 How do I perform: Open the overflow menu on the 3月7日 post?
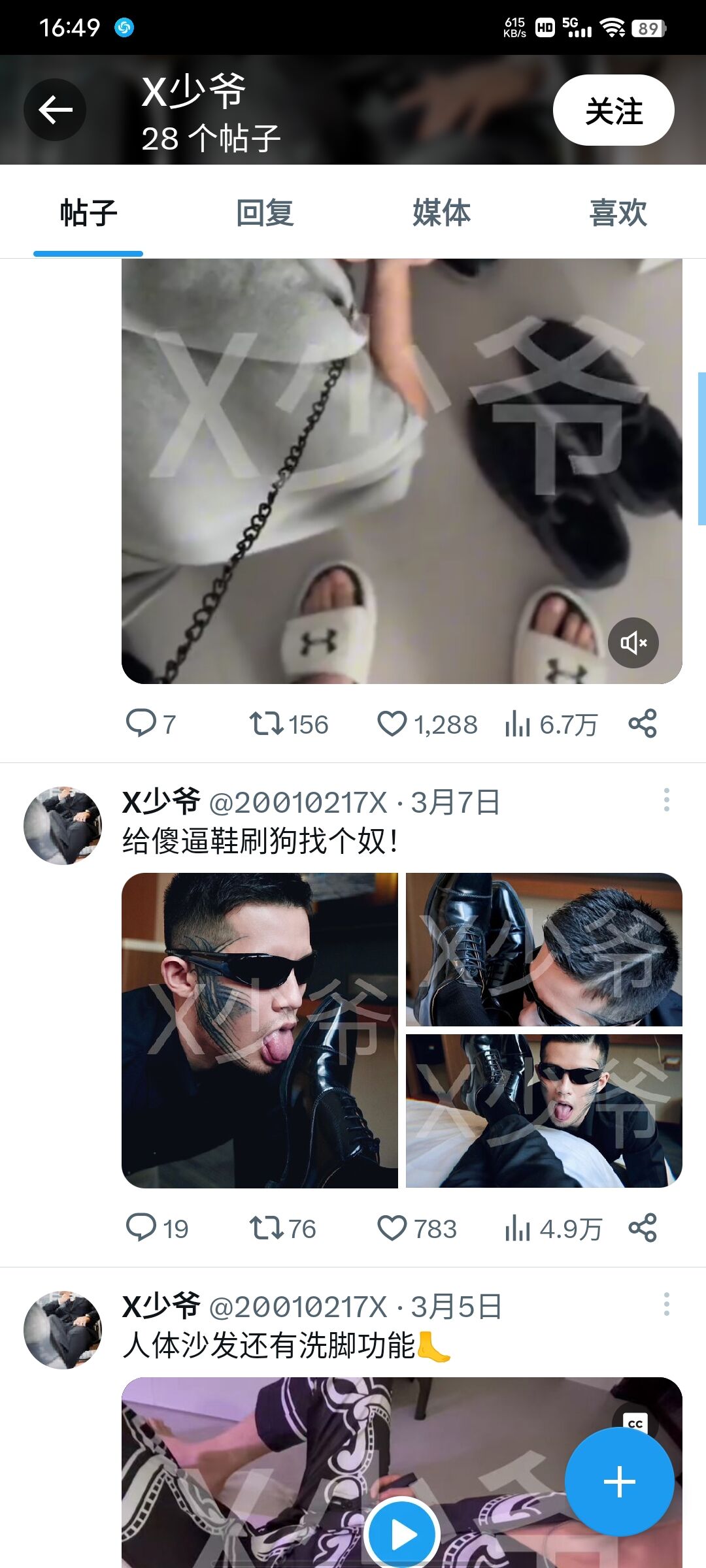coord(666,800)
